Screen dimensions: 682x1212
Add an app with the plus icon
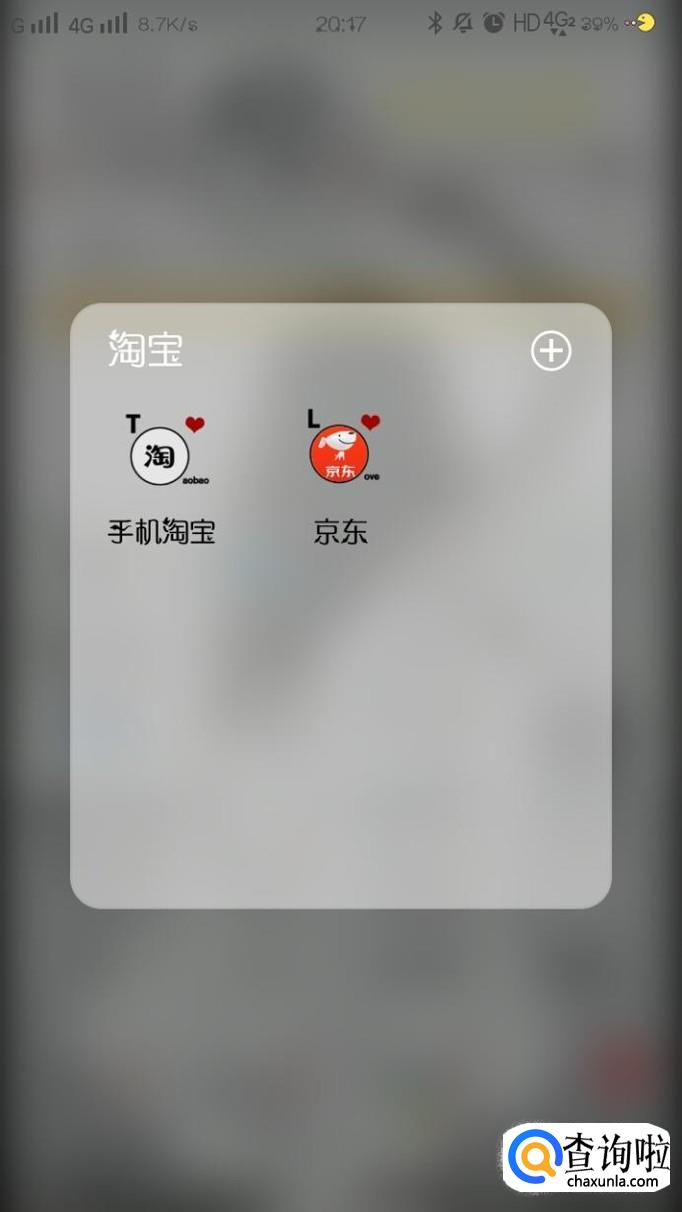pos(551,351)
